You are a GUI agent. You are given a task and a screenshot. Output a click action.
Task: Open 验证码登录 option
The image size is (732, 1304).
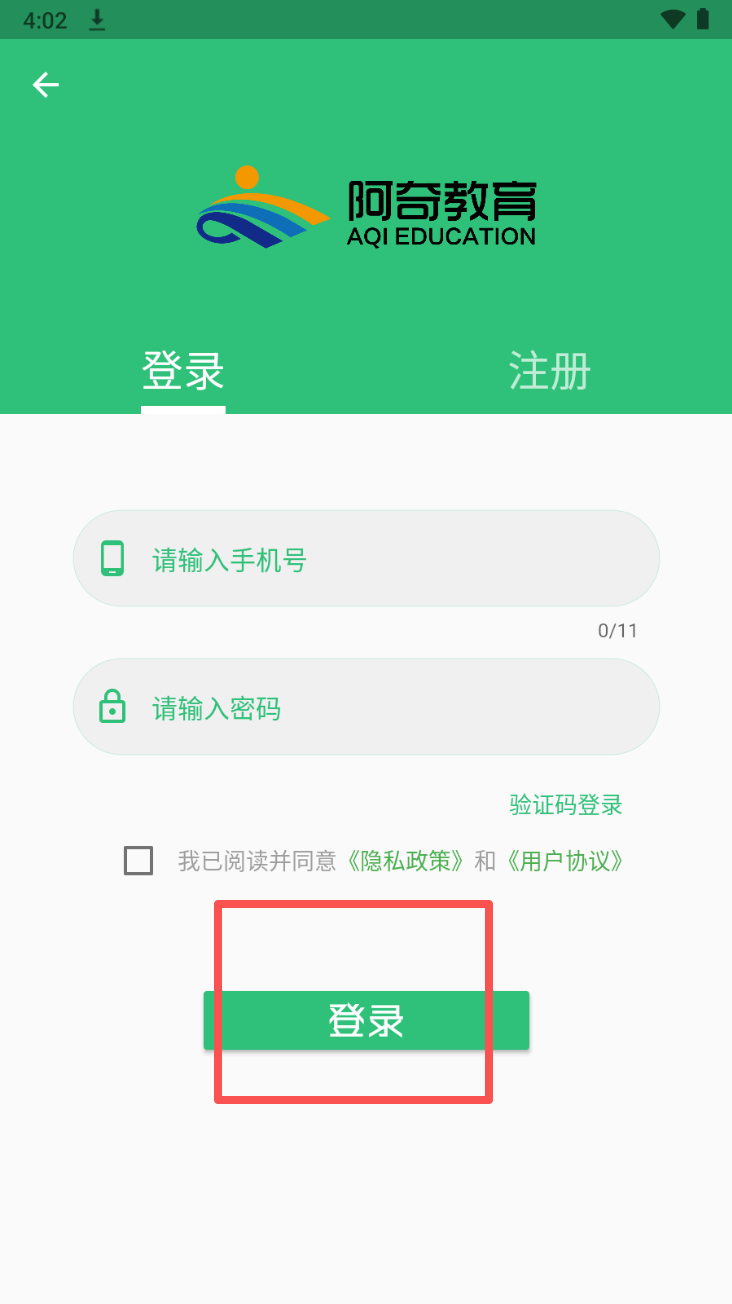566,805
